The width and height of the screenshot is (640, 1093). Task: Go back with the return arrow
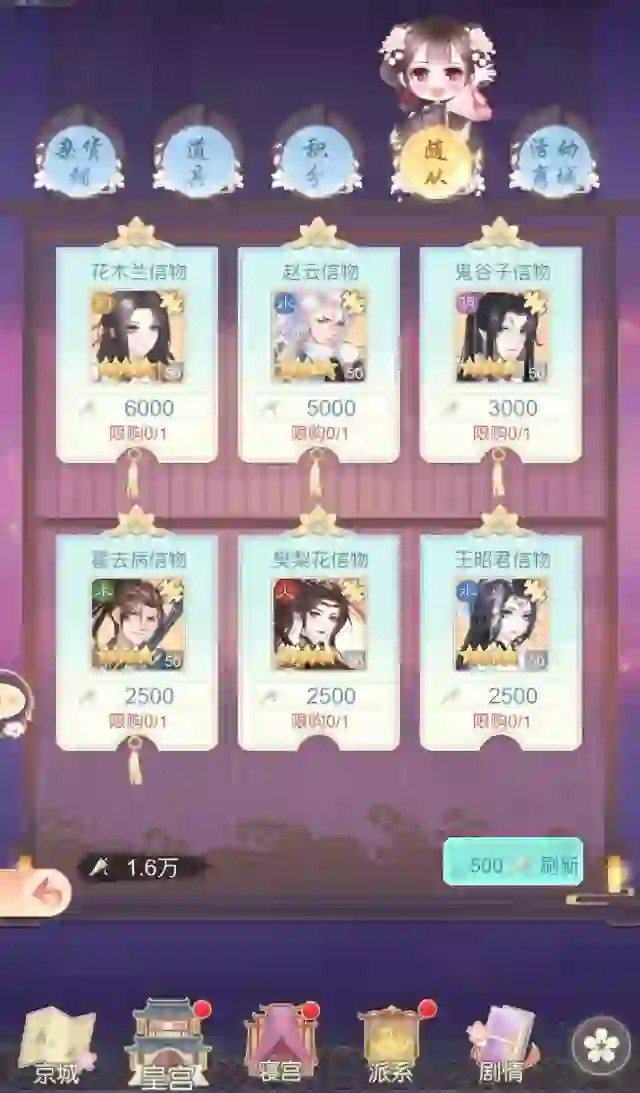click(x=40, y=892)
